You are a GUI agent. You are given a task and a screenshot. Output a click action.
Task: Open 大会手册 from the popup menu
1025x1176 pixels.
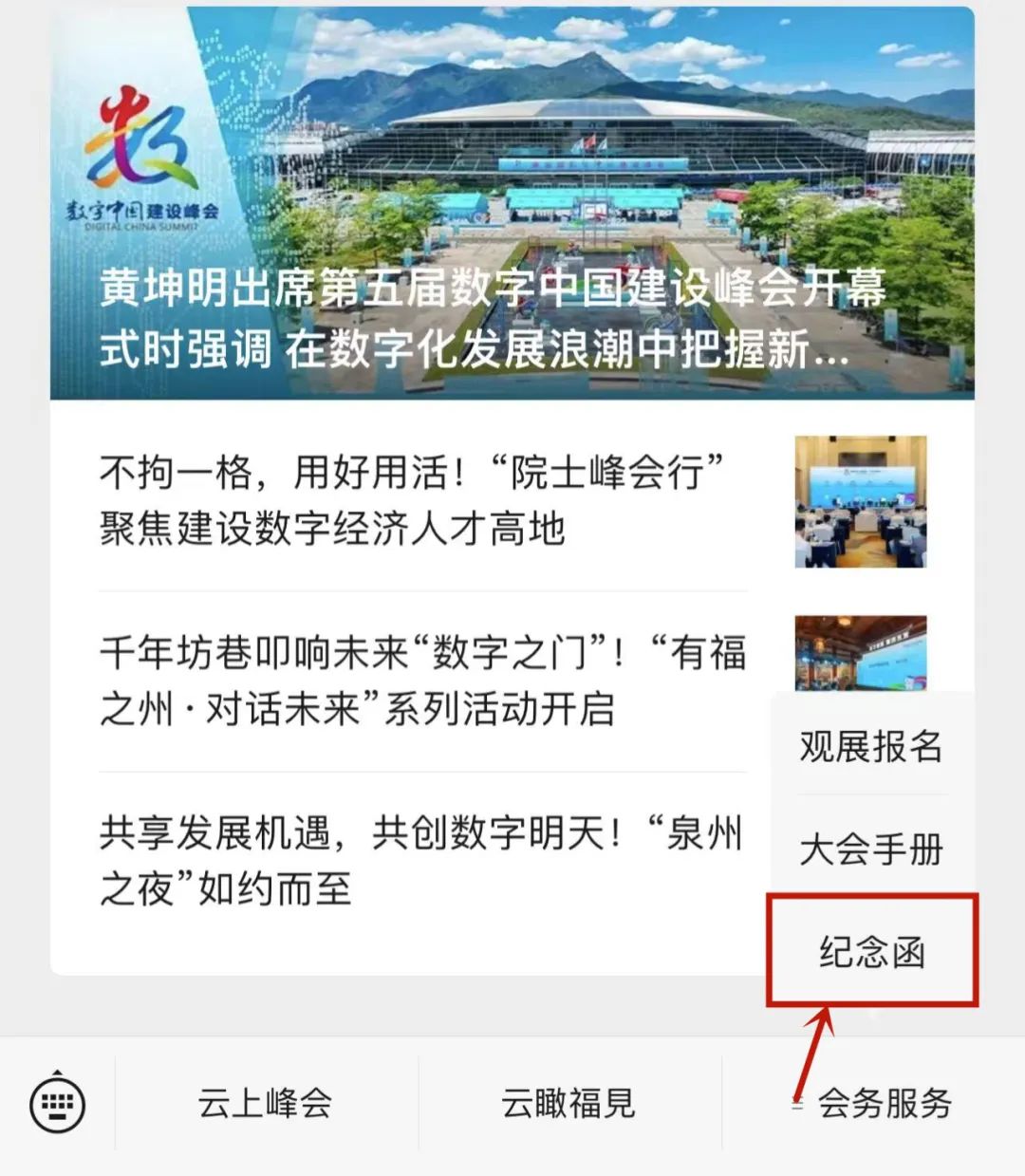[x=870, y=849]
